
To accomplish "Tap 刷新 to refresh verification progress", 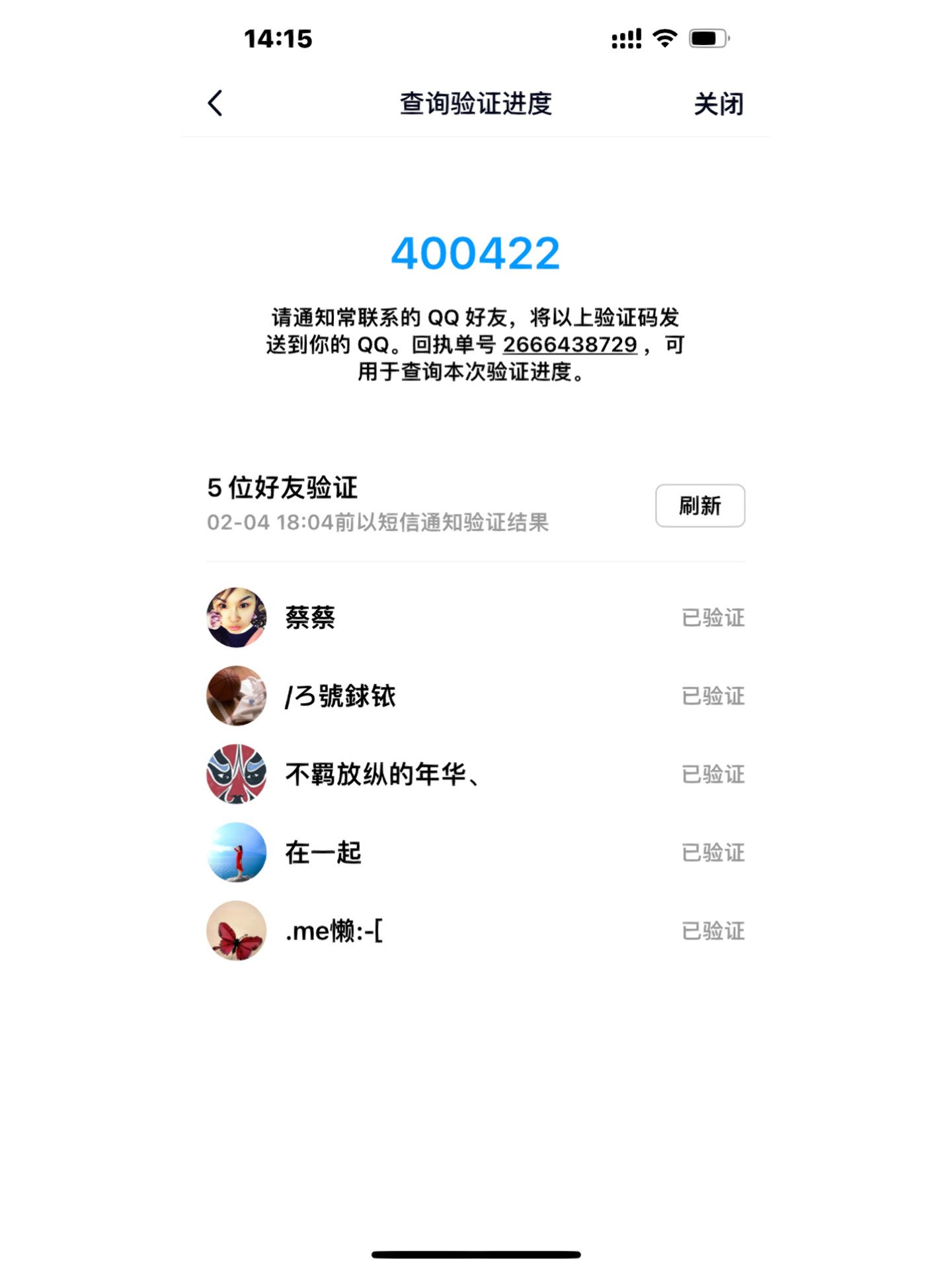I will click(699, 506).
